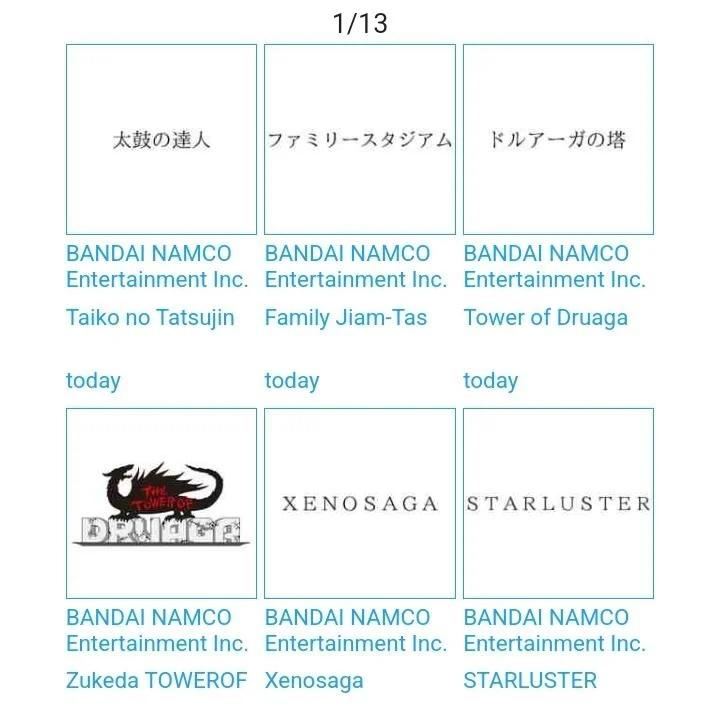
Task: Open BANDAI NAMCO owner link above Xenosaga
Action: (354, 630)
